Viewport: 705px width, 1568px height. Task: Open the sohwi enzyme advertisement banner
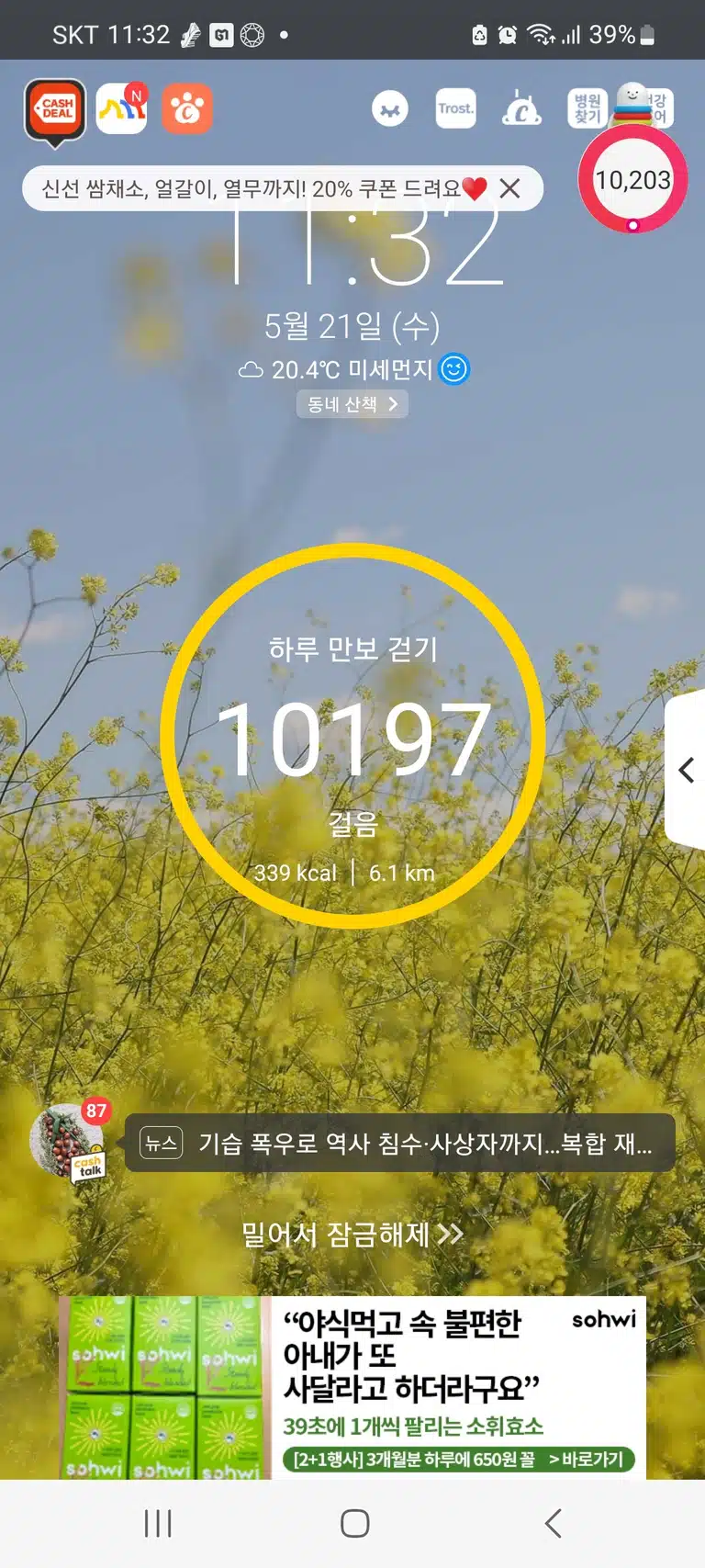[x=352, y=1387]
